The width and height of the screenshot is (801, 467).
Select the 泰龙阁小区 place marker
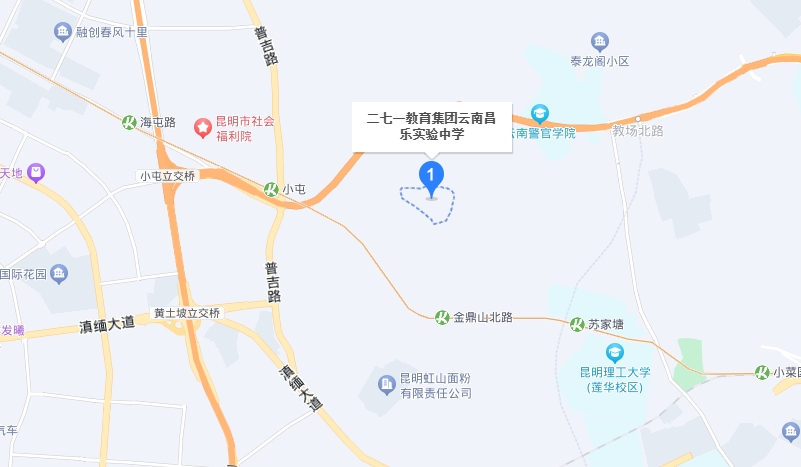(599, 41)
